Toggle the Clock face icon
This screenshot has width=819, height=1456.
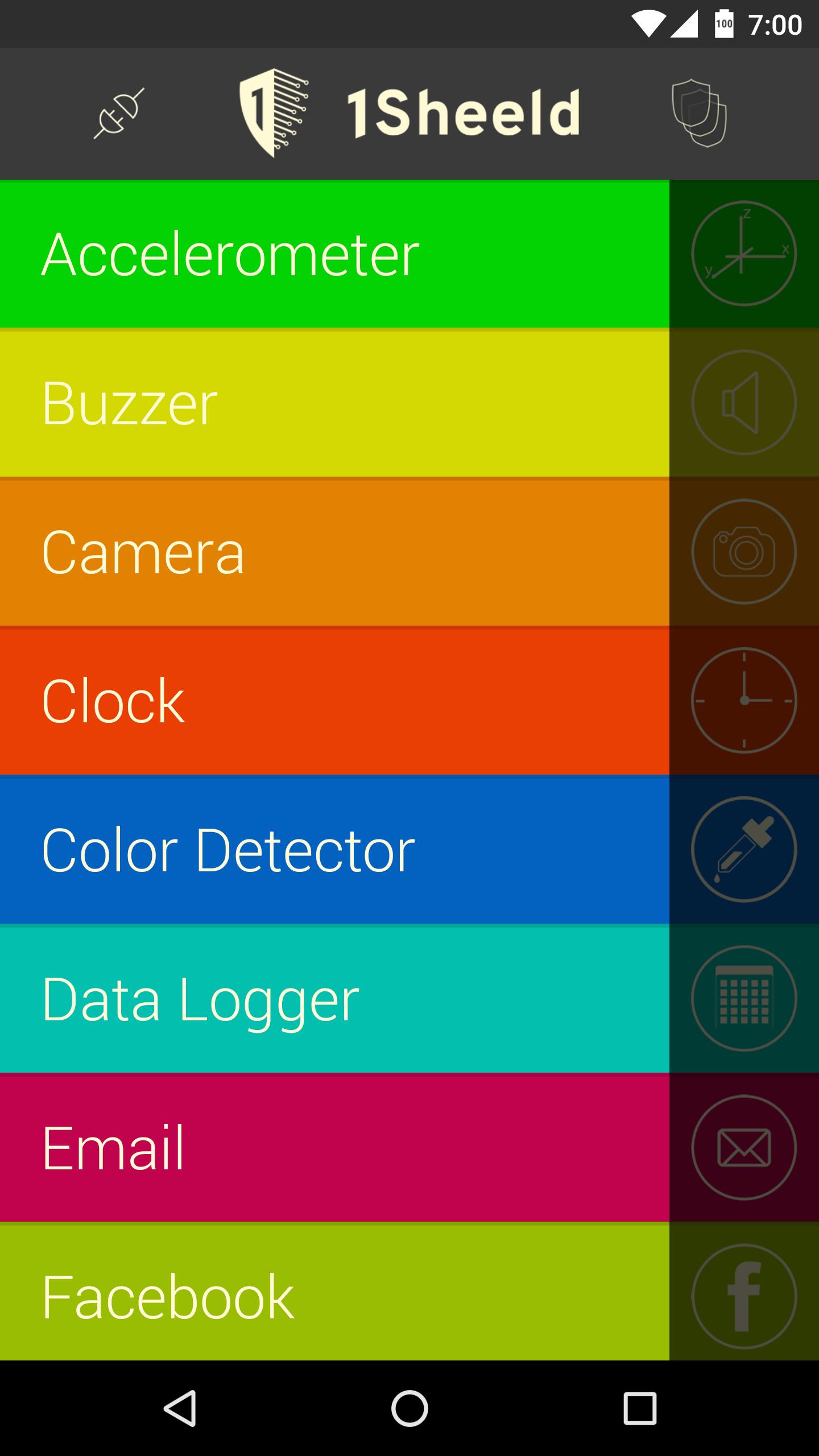(744, 701)
